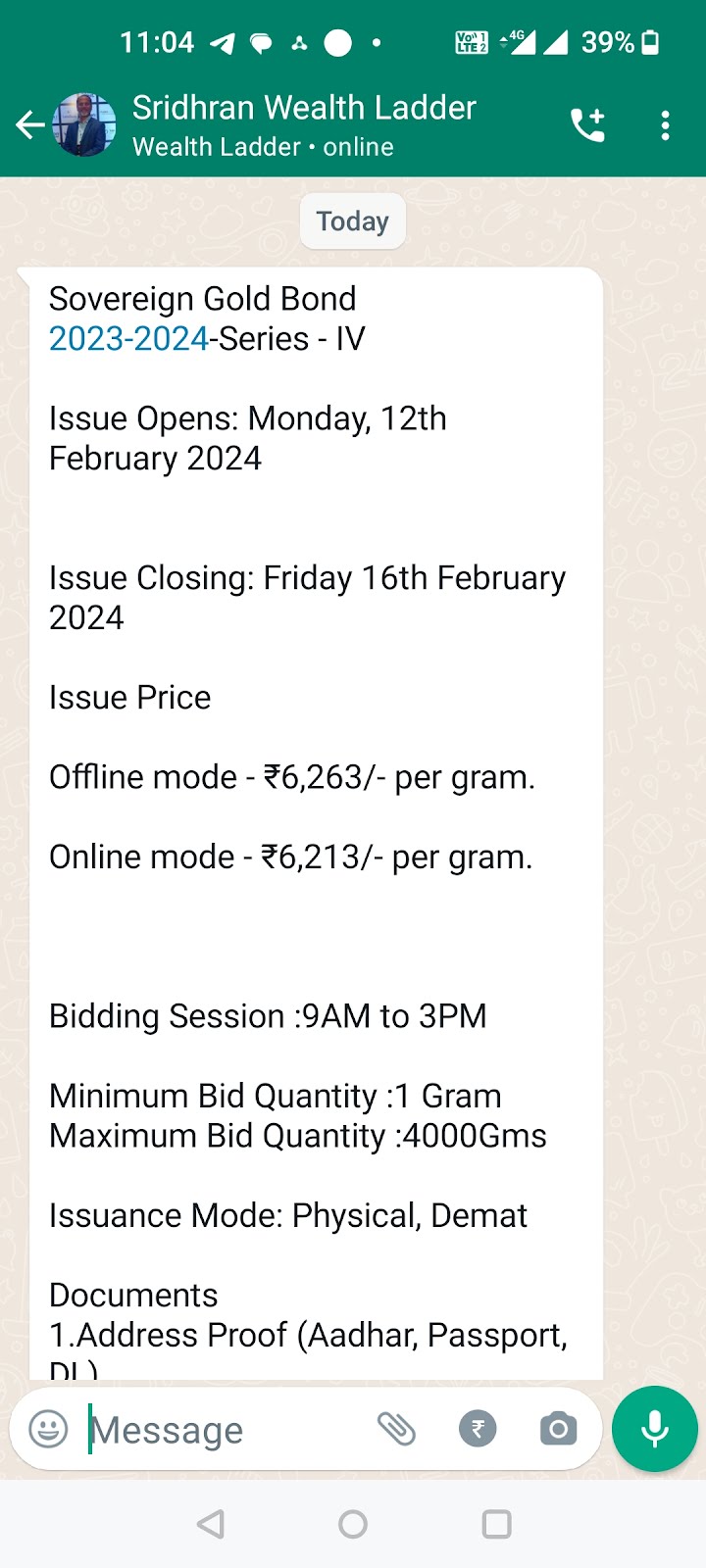Tap the 2023-2024 link in the message

(128, 339)
